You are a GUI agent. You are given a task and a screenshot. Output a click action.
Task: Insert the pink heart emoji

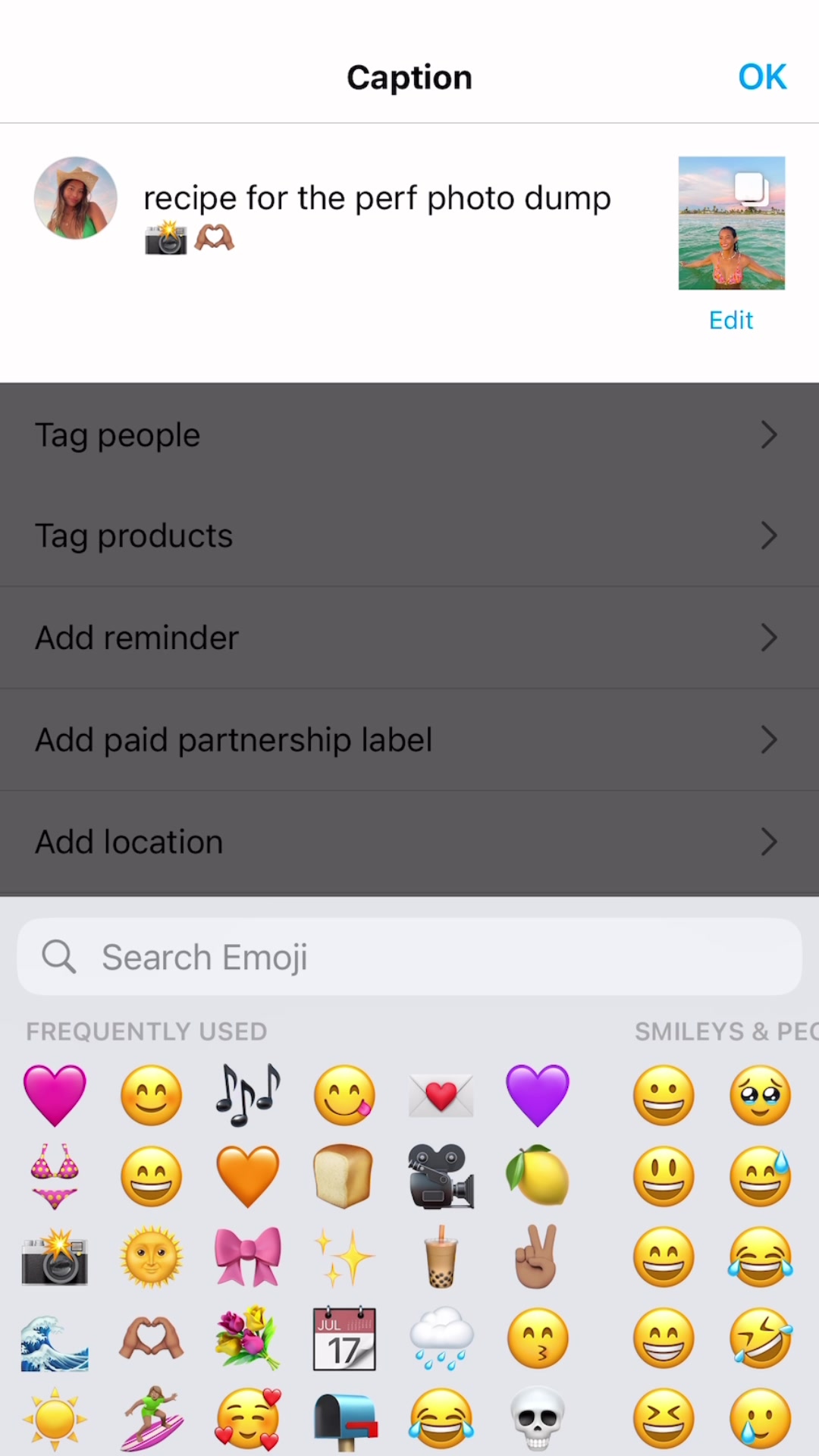pos(55,1095)
